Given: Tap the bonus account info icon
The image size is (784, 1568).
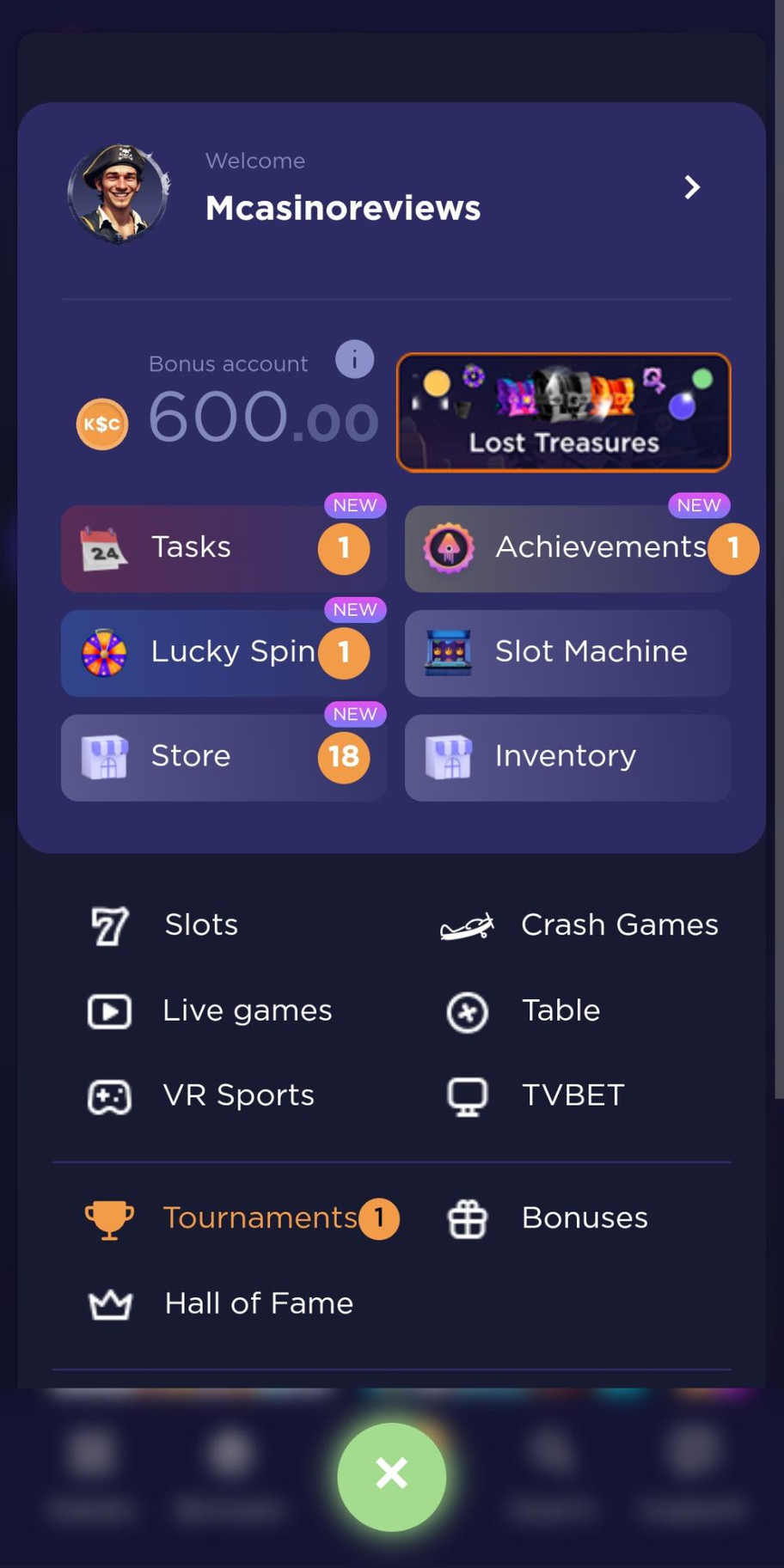Looking at the screenshot, I should 354,359.
